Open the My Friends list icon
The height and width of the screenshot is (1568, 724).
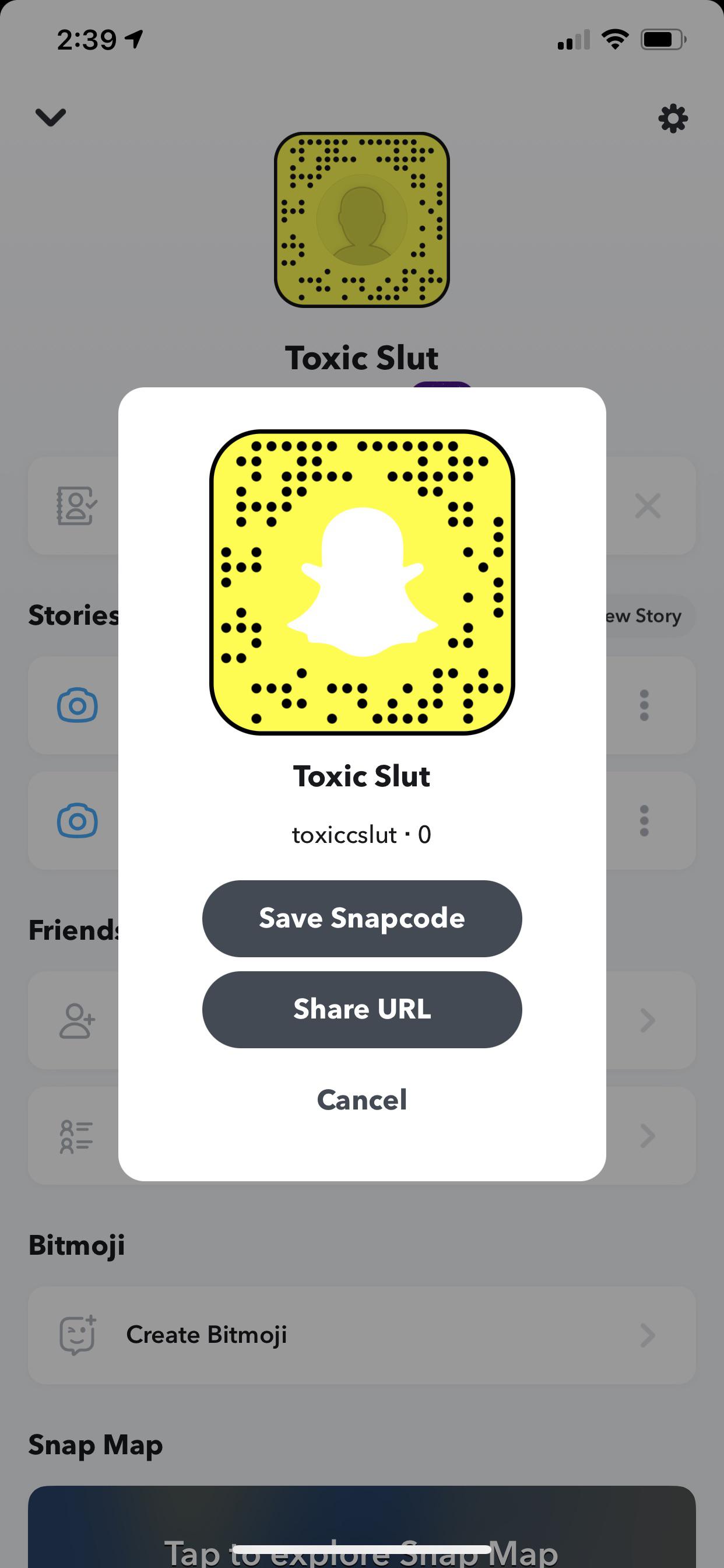(x=77, y=1136)
